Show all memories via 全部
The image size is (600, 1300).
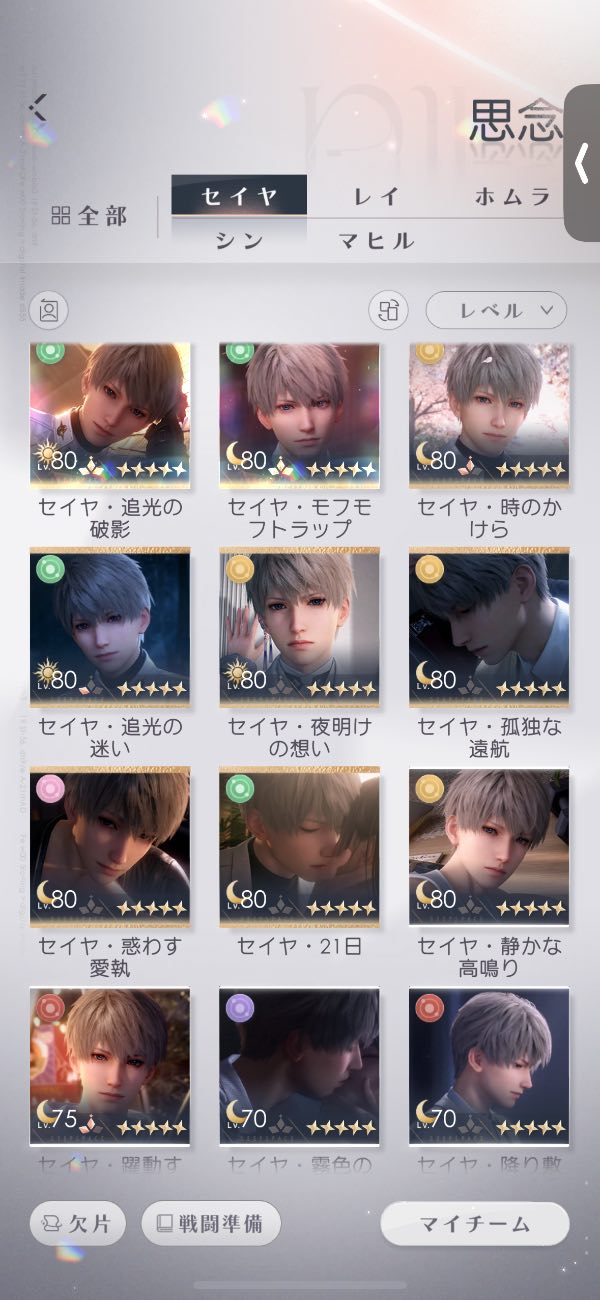[89, 216]
